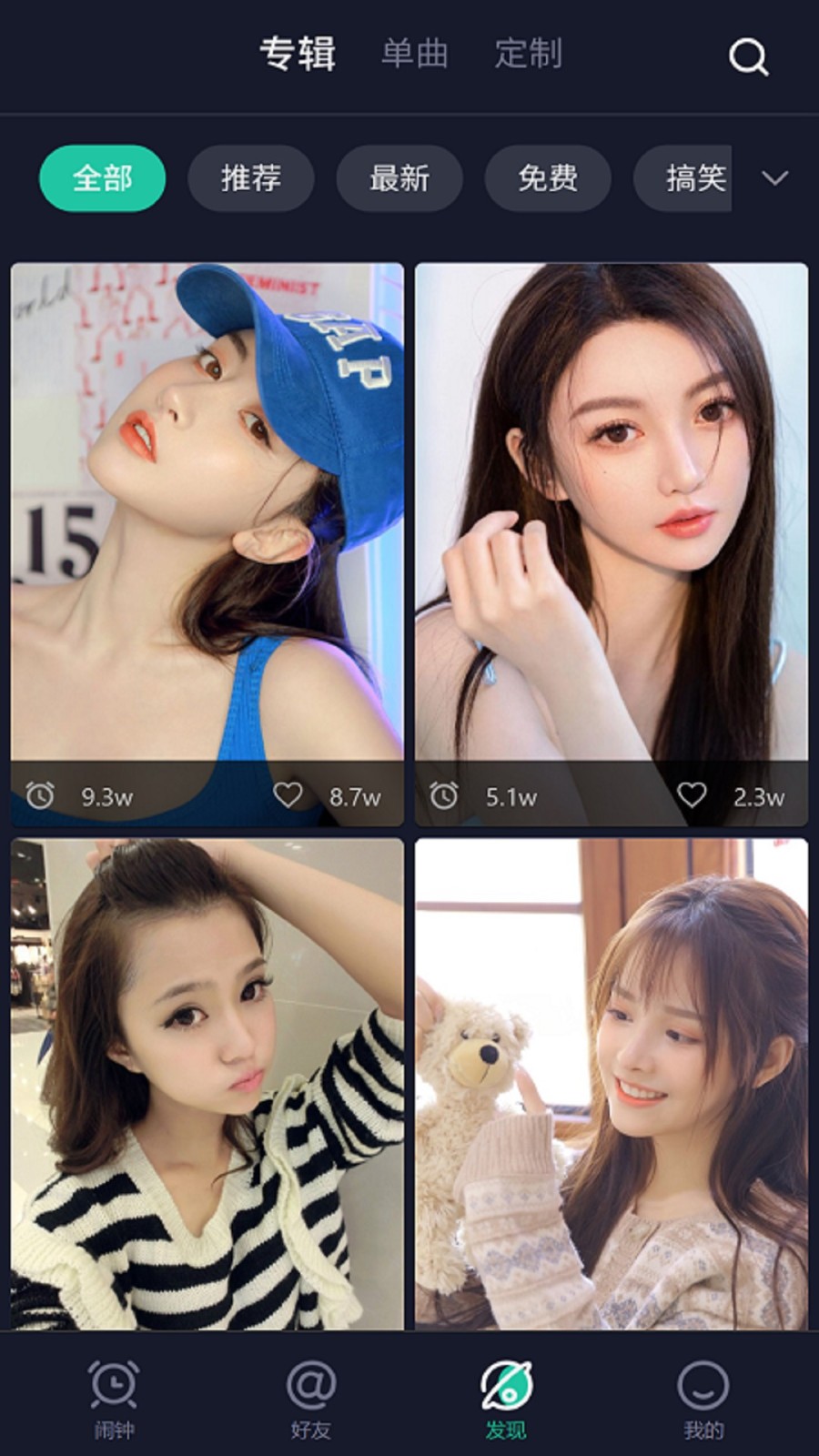Open the album with 9.3w alarms
The image size is (819, 1456).
tap(207, 510)
